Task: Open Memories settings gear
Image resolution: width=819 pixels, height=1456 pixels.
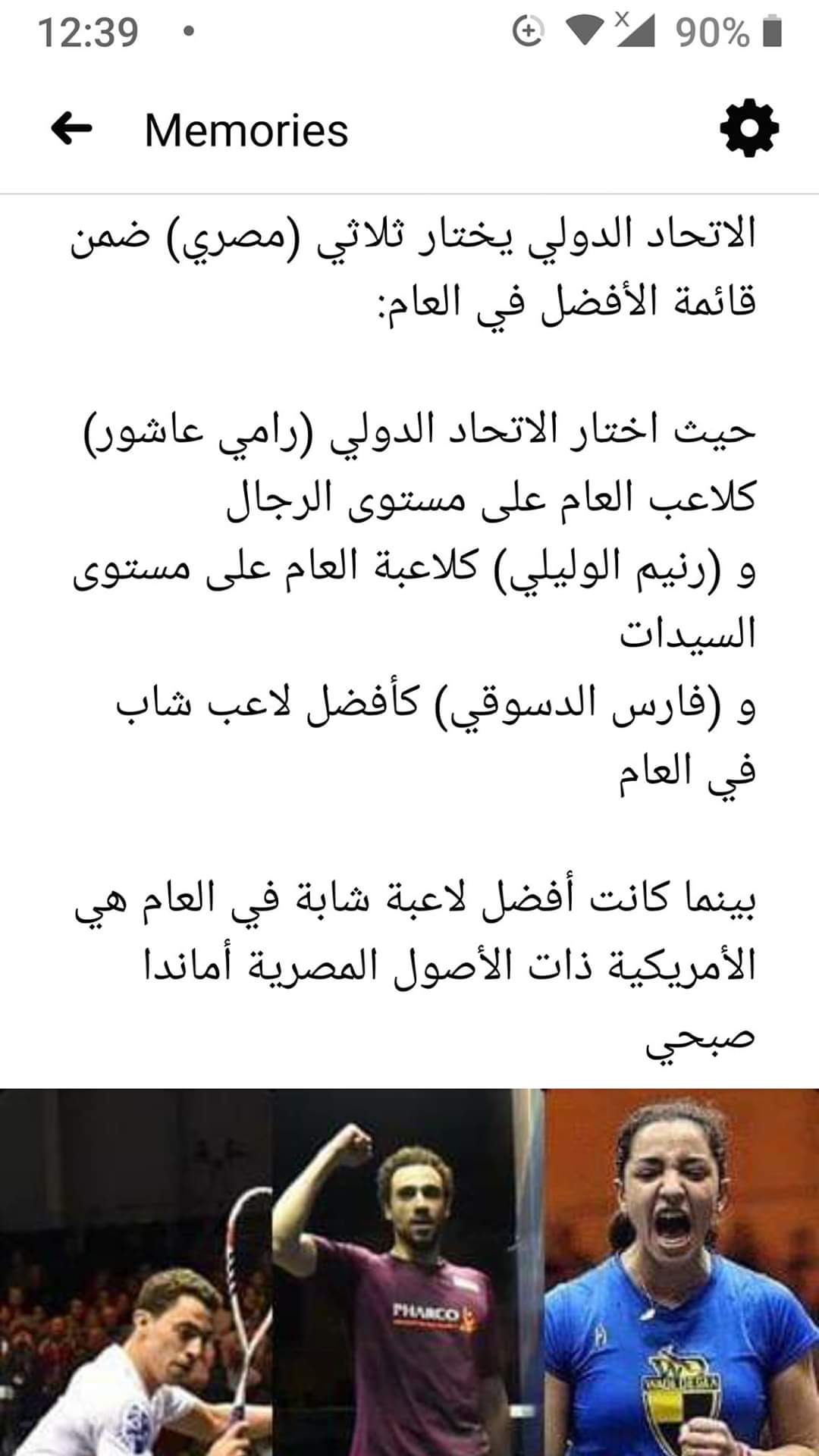Action: [748, 128]
